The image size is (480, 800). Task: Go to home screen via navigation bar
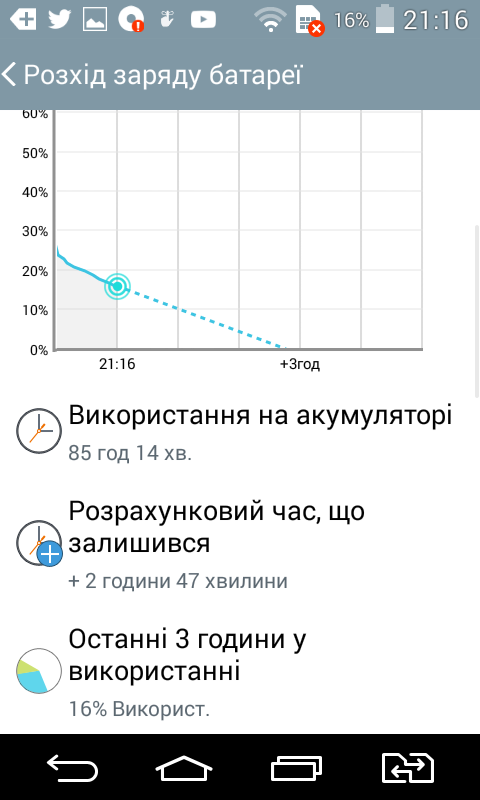click(184, 767)
